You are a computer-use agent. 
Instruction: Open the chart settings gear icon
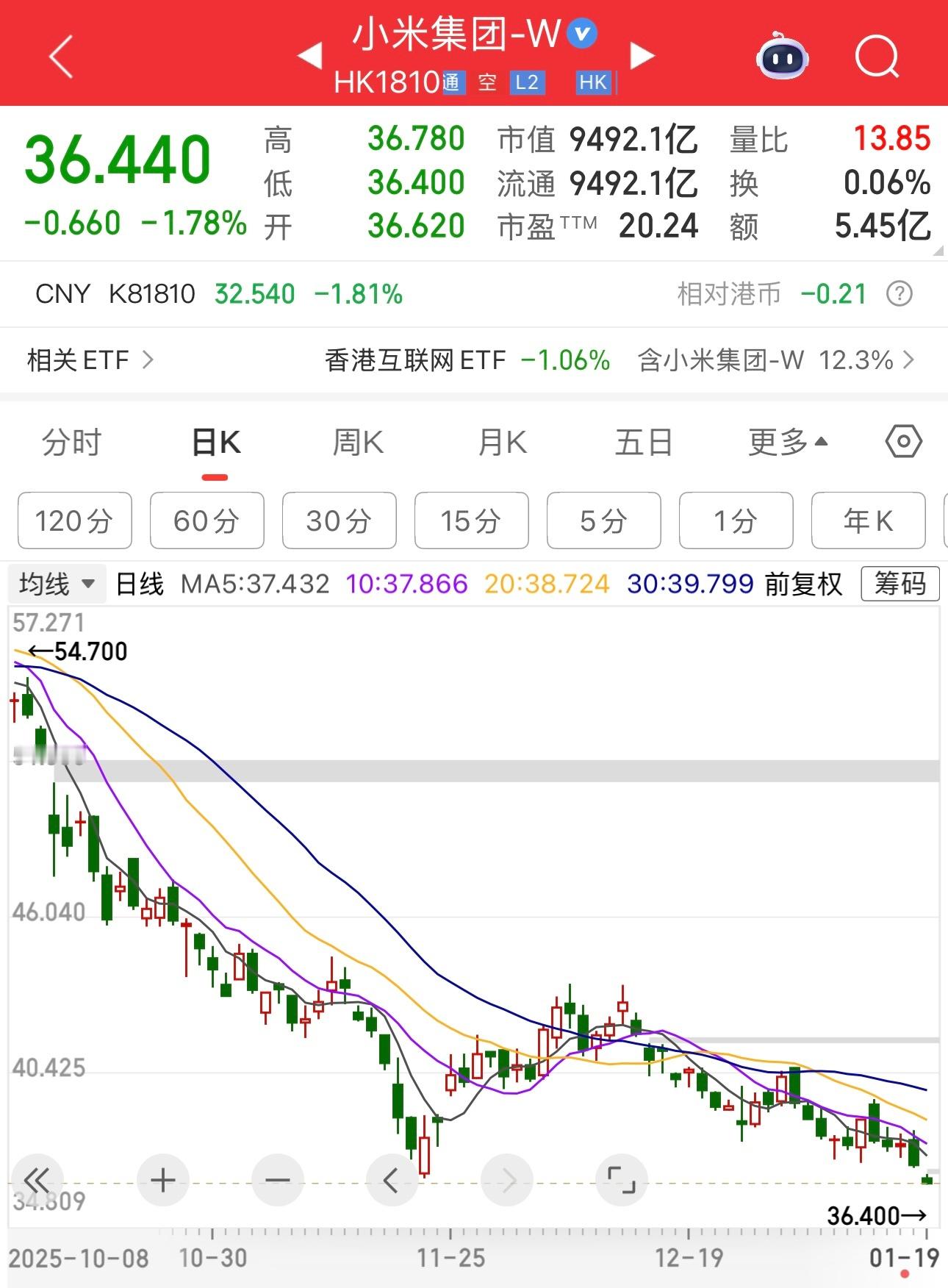tap(902, 441)
